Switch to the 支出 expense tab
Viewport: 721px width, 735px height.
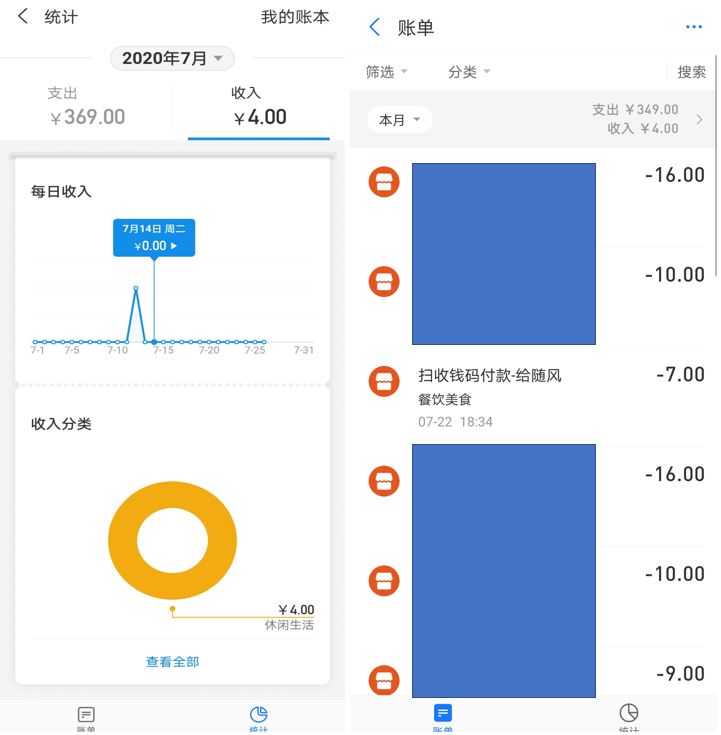coord(86,100)
